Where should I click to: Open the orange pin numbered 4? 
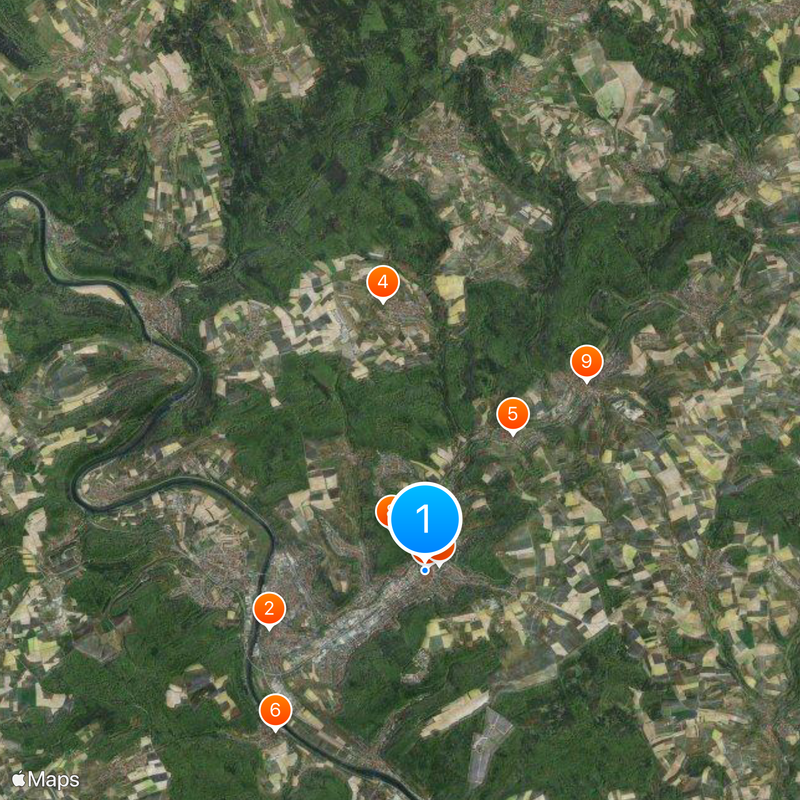pyautogui.click(x=382, y=282)
